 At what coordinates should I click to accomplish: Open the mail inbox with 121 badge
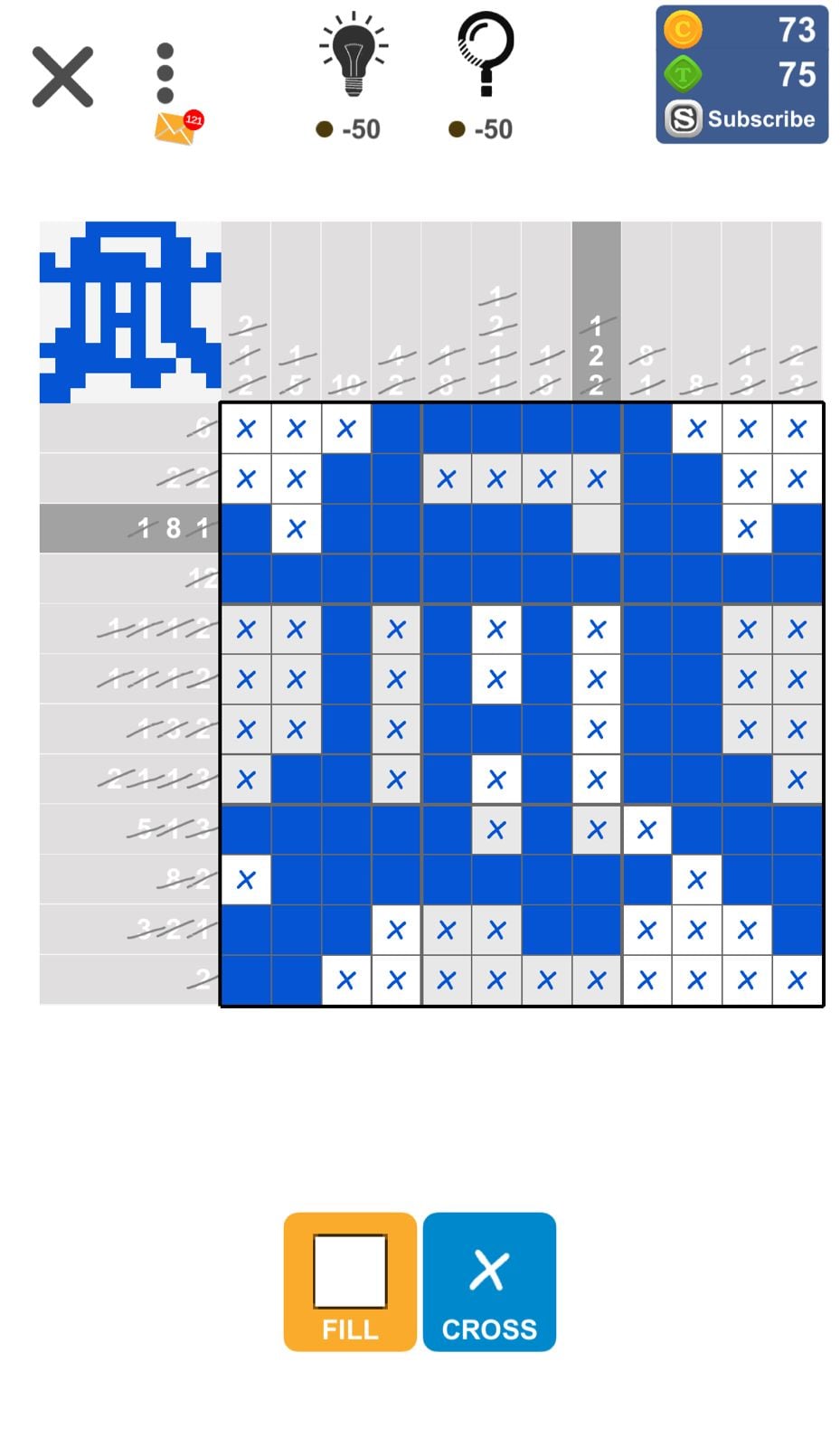[x=176, y=128]
